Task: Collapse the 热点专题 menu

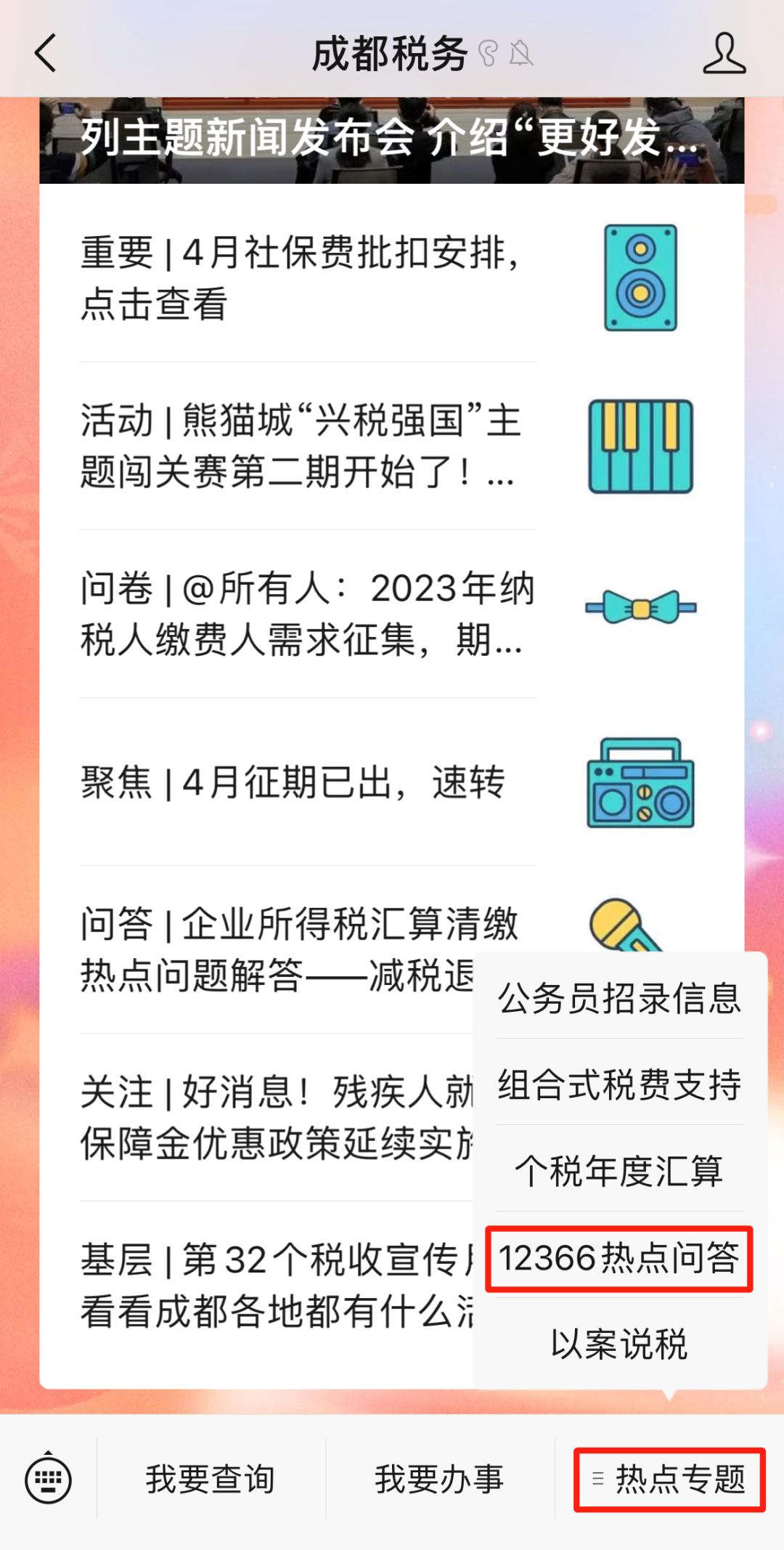Action: [x=669, y=1479]
